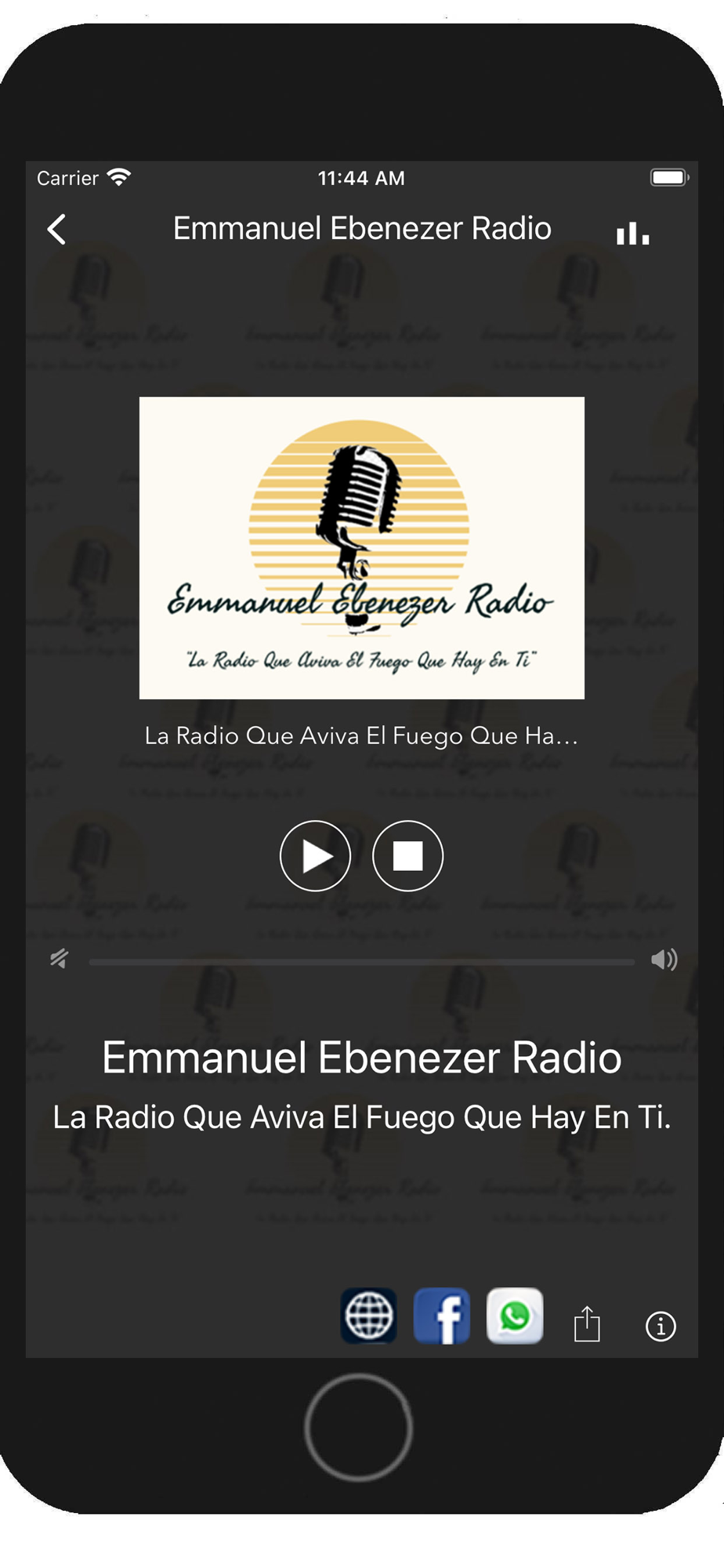
Task: Share this radio station
Action: click(587, 1324)
